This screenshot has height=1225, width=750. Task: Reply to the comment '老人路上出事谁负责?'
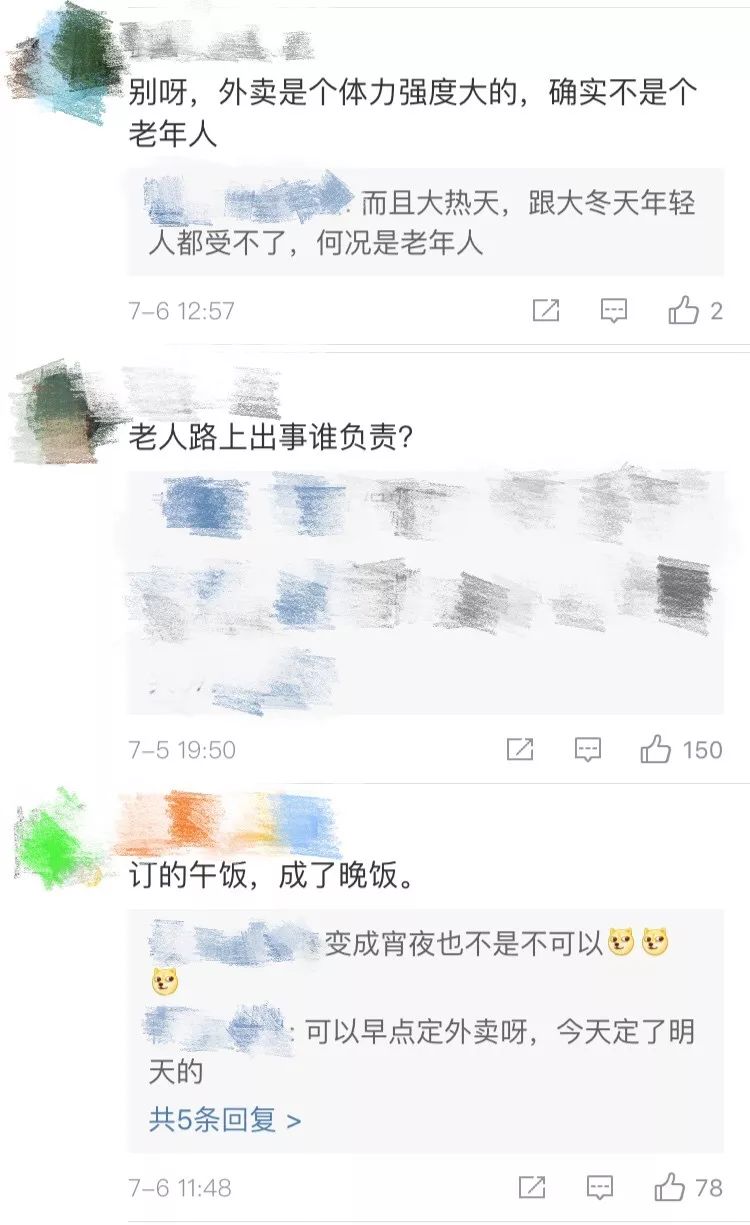point(588,749)
